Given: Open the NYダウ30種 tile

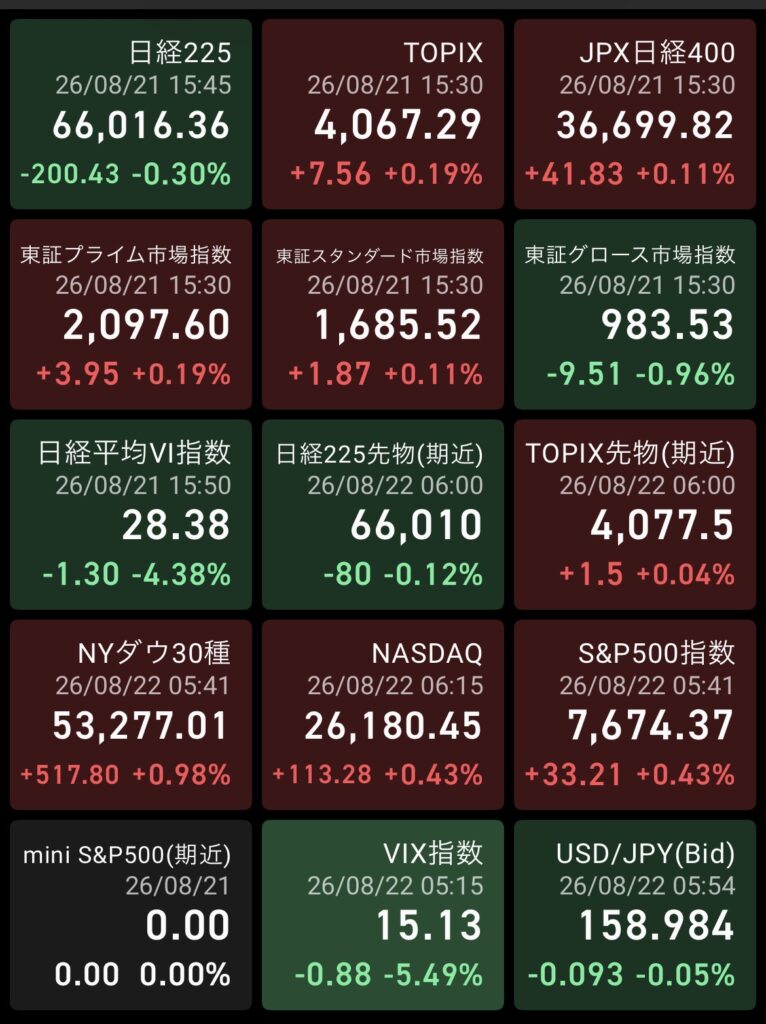Looking at the screenshot, I should tap(131, 715).
